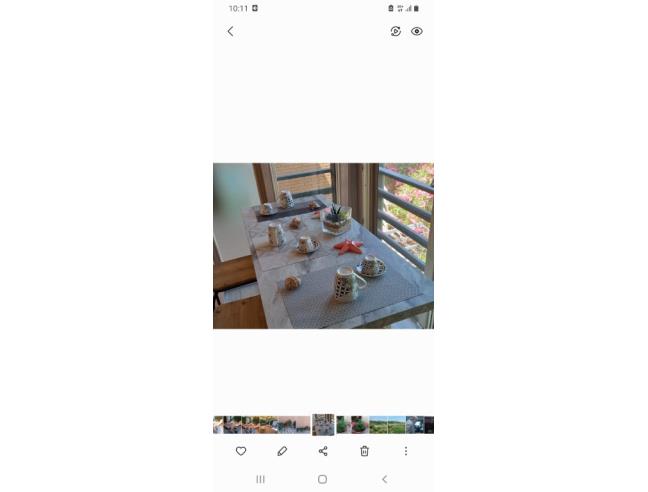Edit the photo with the pencil icon
The height and width of the screenshot is (492, 648).
click(282, 451)
